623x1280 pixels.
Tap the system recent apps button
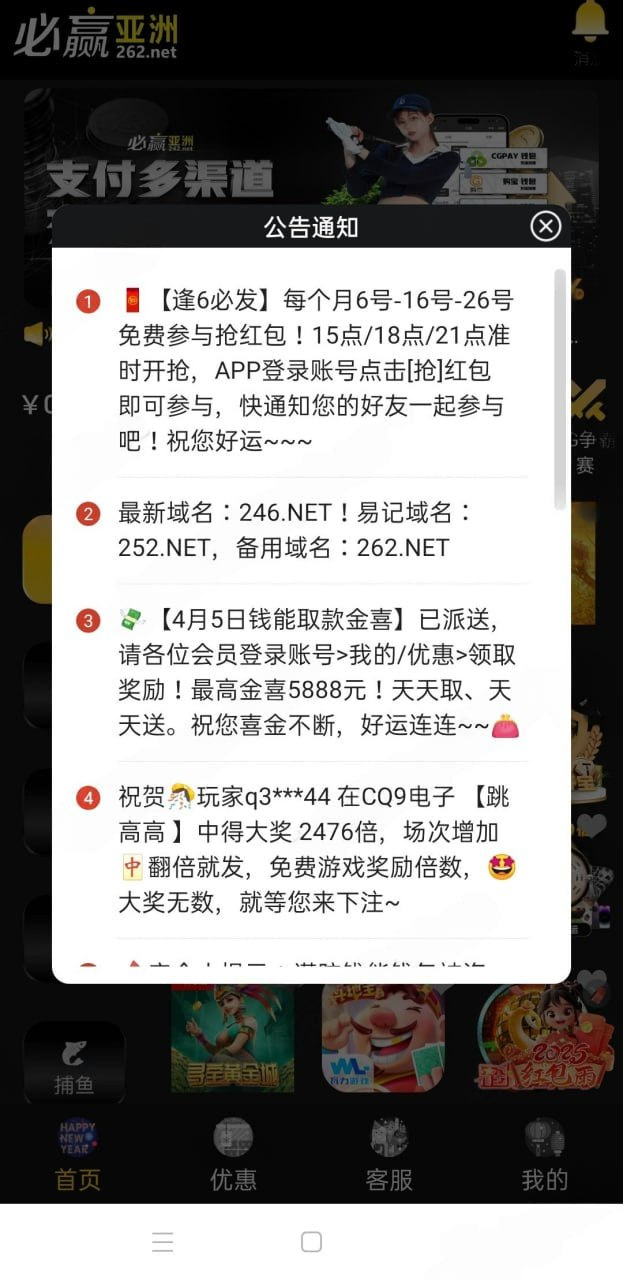(163, 1242)
